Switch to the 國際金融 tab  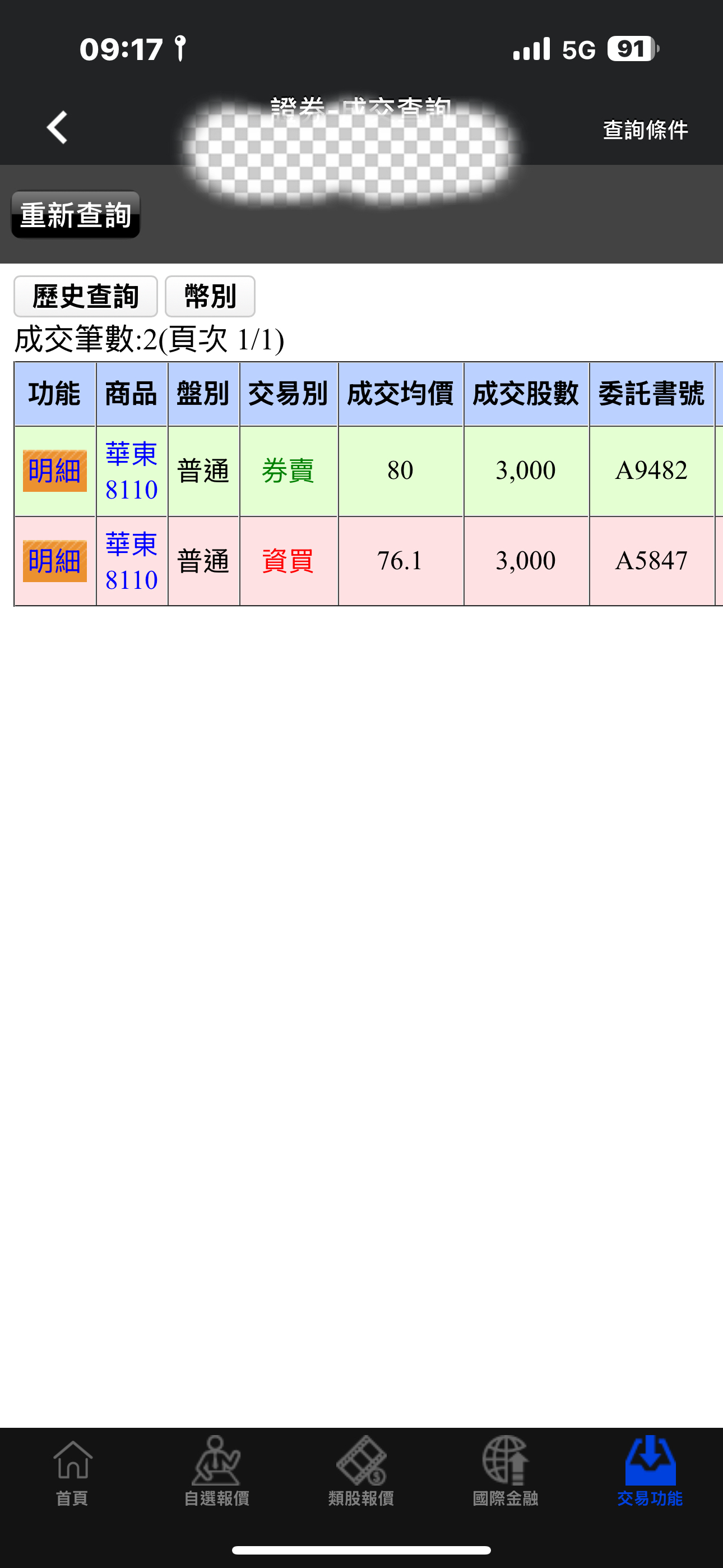point(506,1470)
